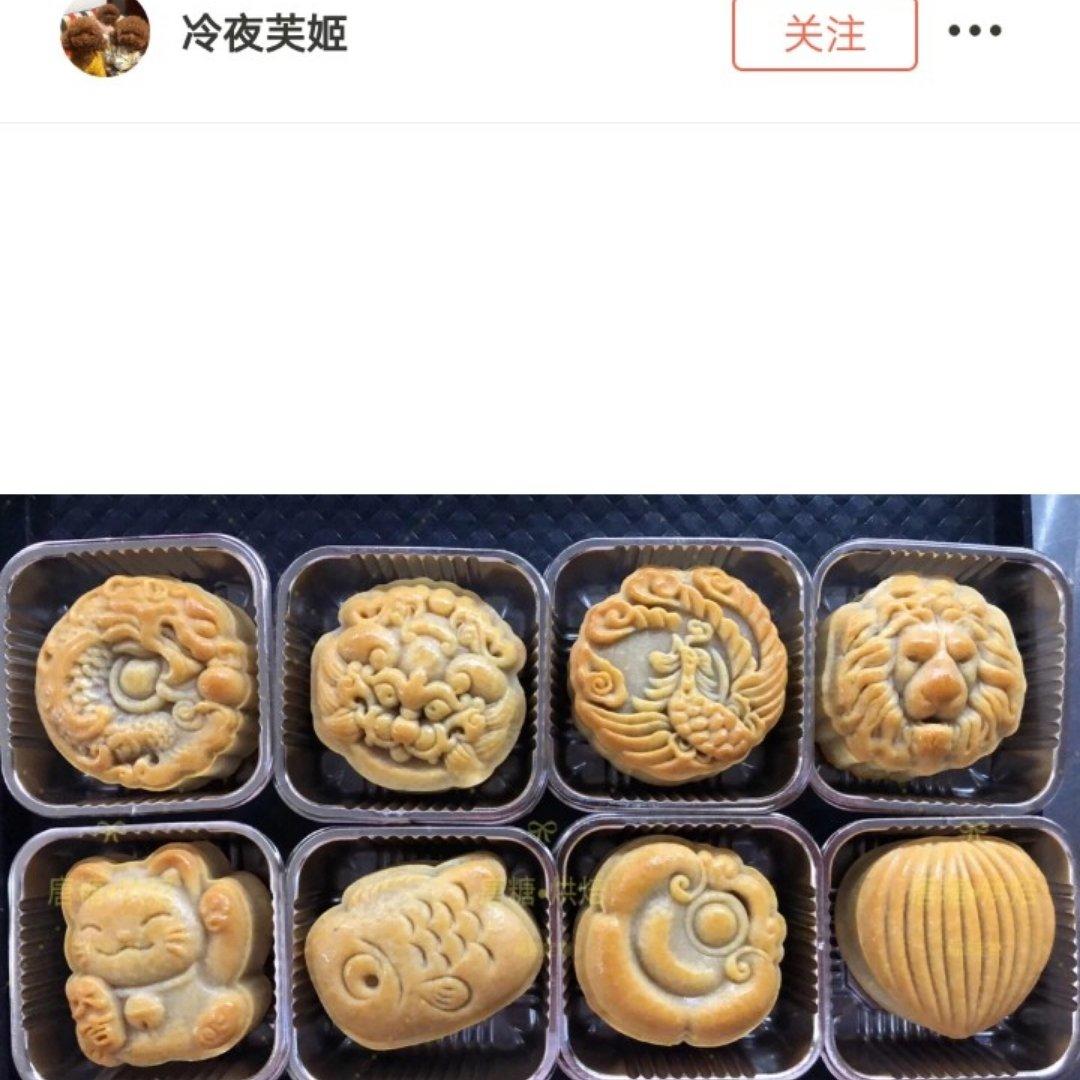The height and width of the screenshot is (1080, 1080).
Task: Open 冷夜芙姬's profile avatar
Action: pyautogui.click(x=105, y=35)
